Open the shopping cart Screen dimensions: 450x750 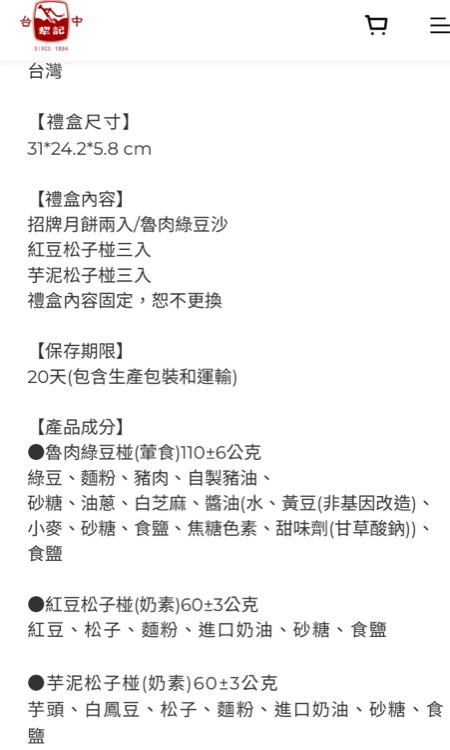[x=376, y=25]
